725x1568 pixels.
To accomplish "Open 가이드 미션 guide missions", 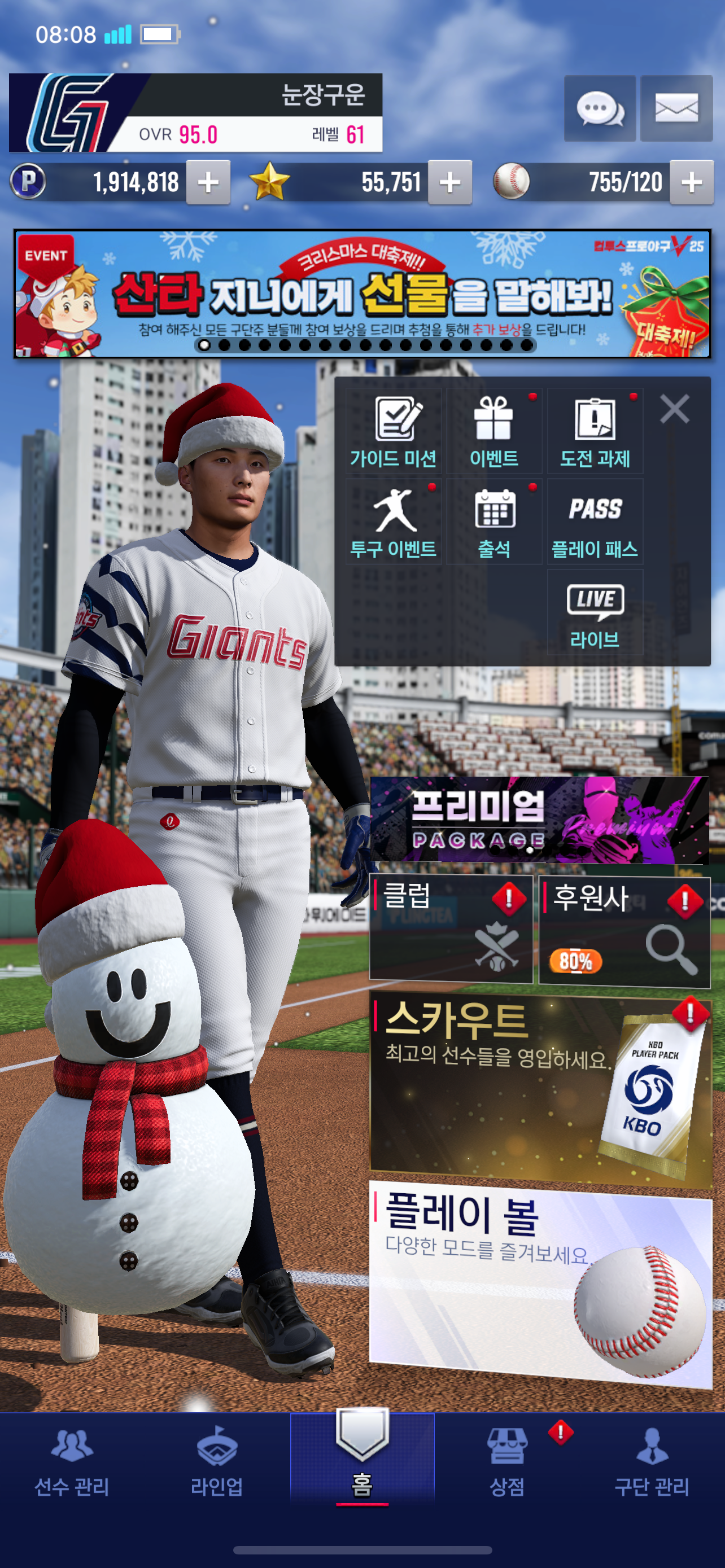I will pos(393,431).
